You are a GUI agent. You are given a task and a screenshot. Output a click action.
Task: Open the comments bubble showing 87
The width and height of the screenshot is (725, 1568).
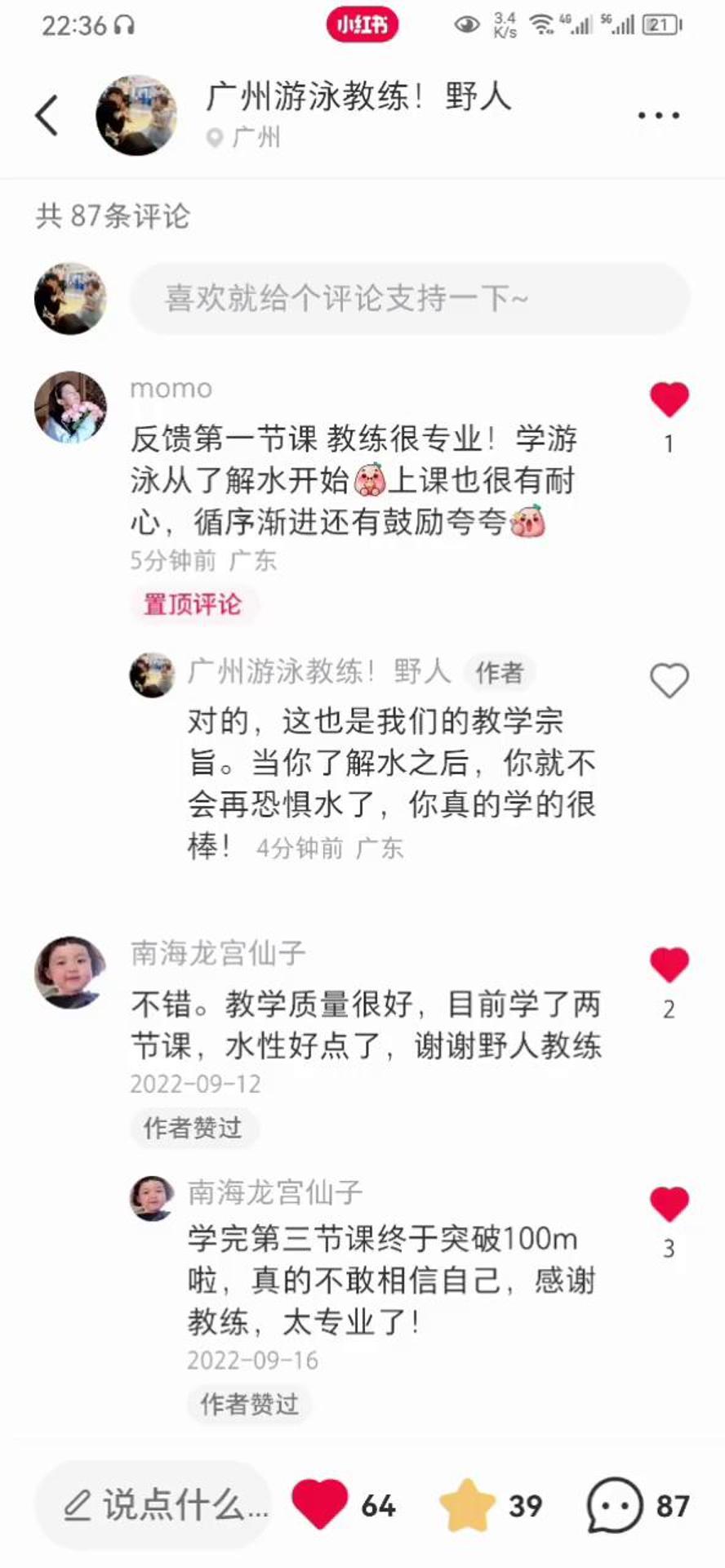pos(615,1504)
